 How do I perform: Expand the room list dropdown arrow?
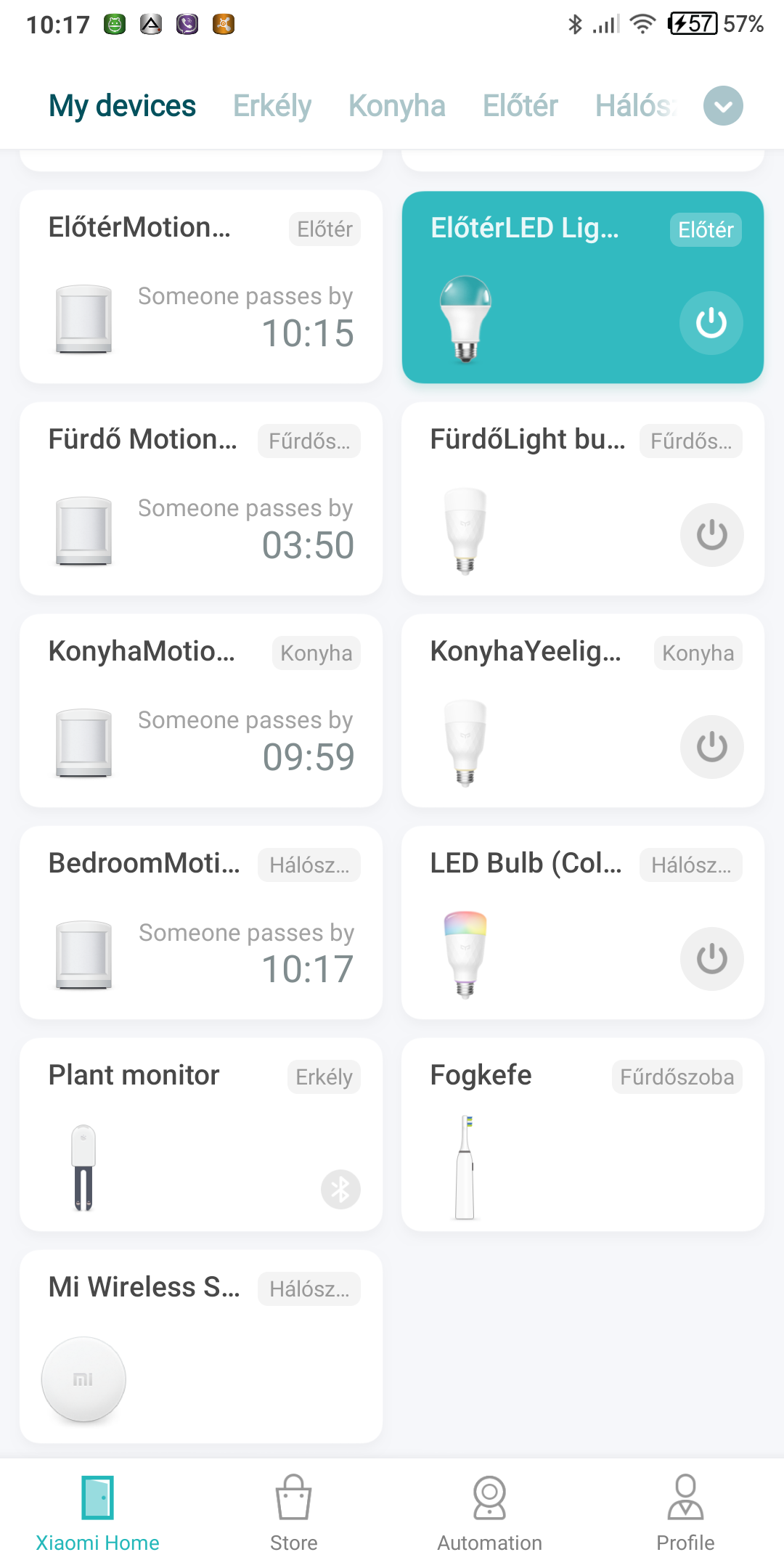723,106
